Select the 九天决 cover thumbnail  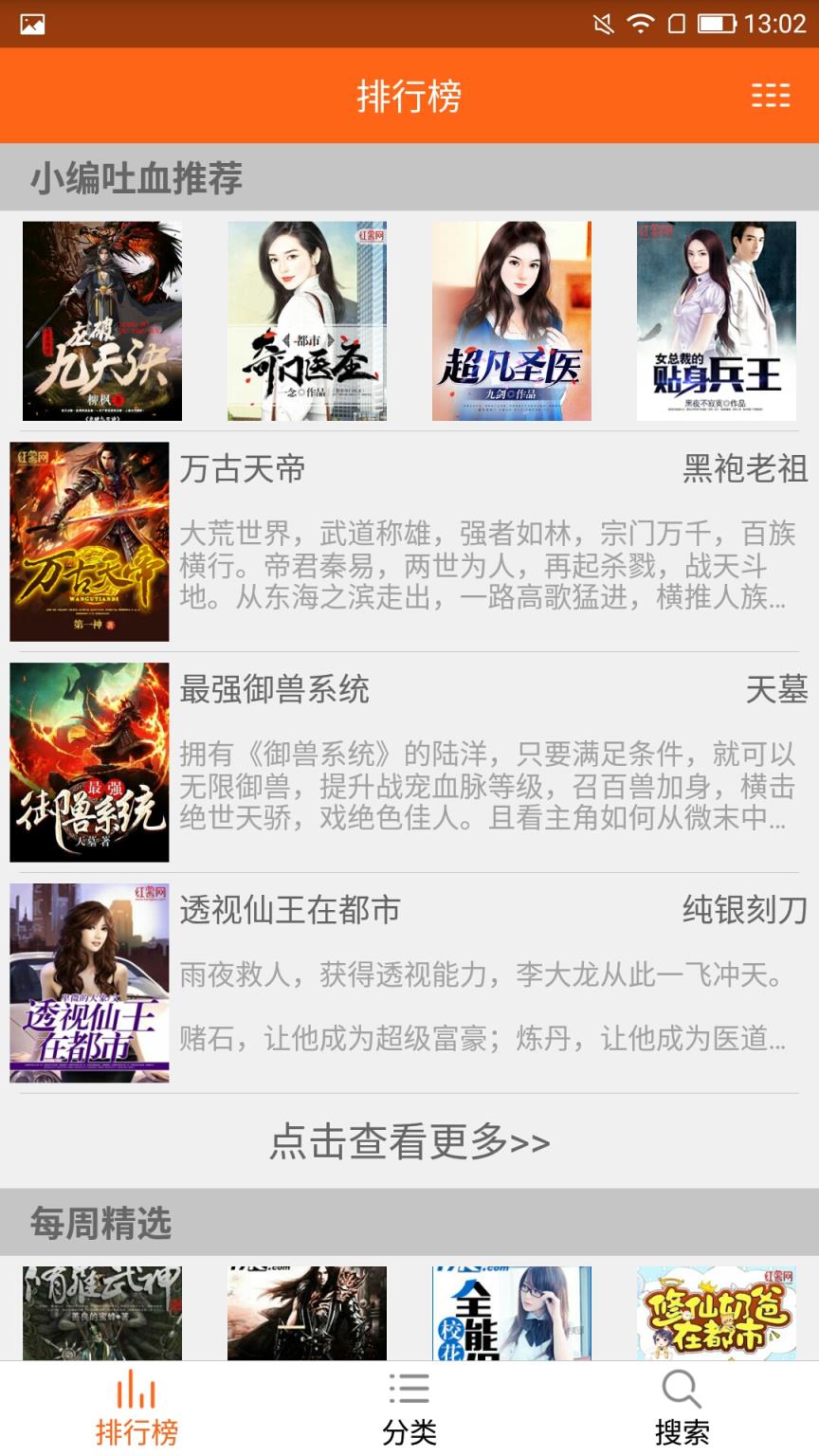(101, 322)
